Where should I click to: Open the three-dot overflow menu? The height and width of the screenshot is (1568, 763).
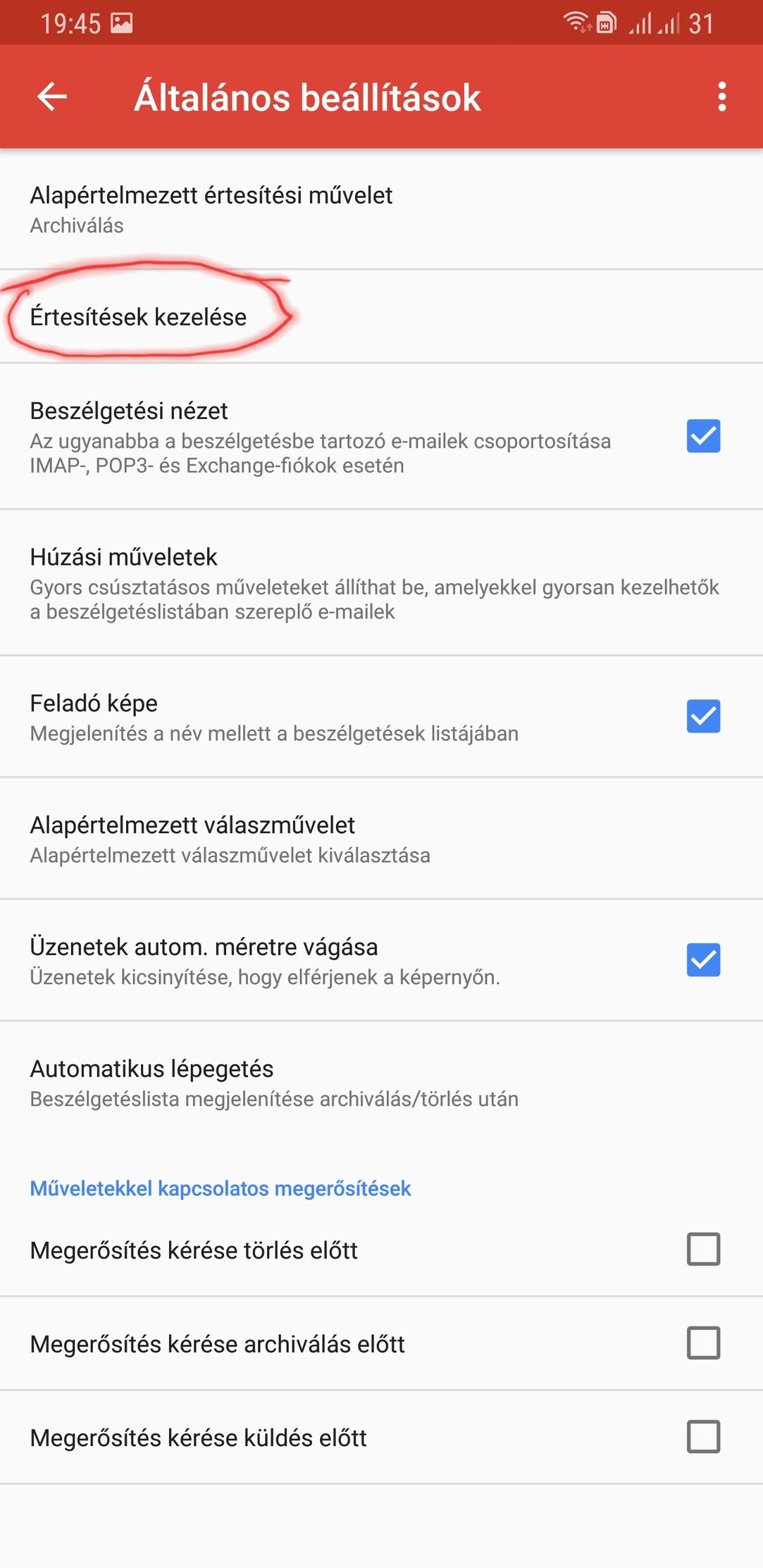[721, 97]
